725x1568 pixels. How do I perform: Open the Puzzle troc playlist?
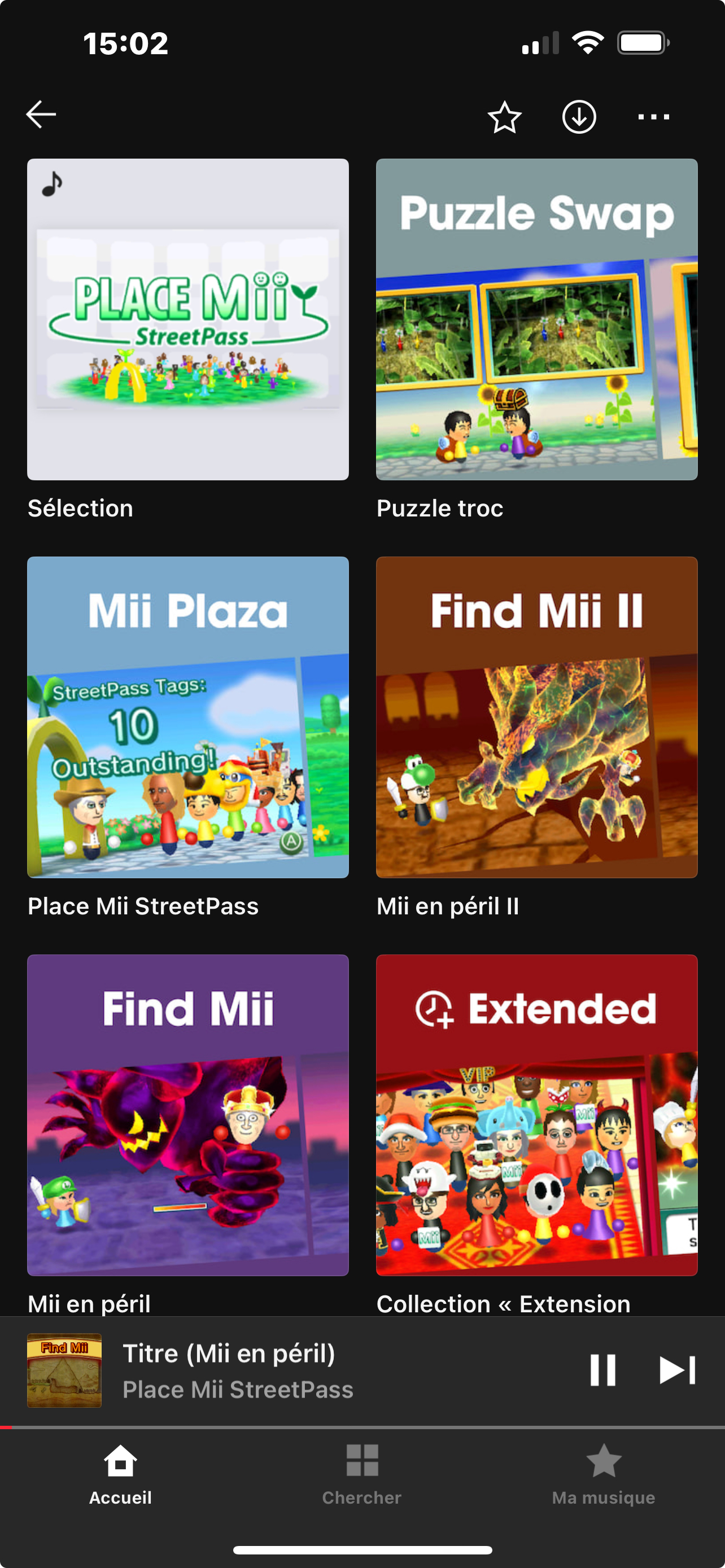[x=536, y=319]
